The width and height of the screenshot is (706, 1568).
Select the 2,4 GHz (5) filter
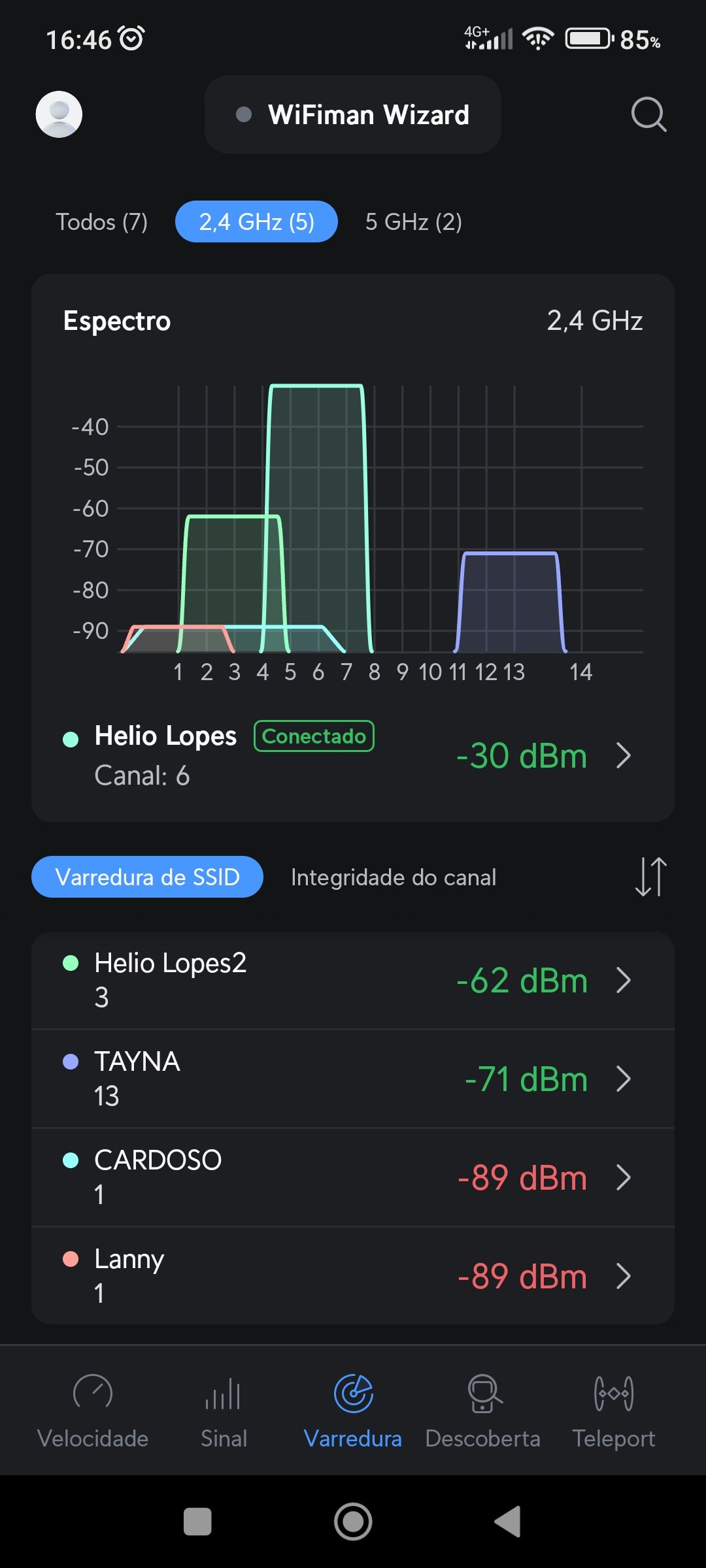[x=256, y=222]
